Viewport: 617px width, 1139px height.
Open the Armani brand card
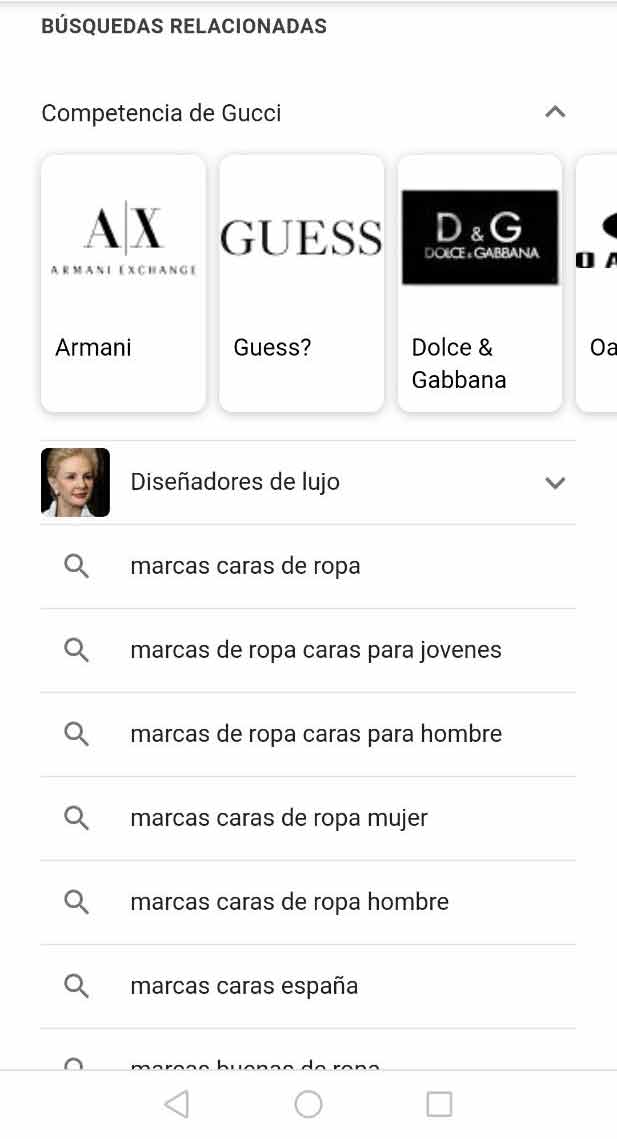pyautogui.click(x=123, y=283)
